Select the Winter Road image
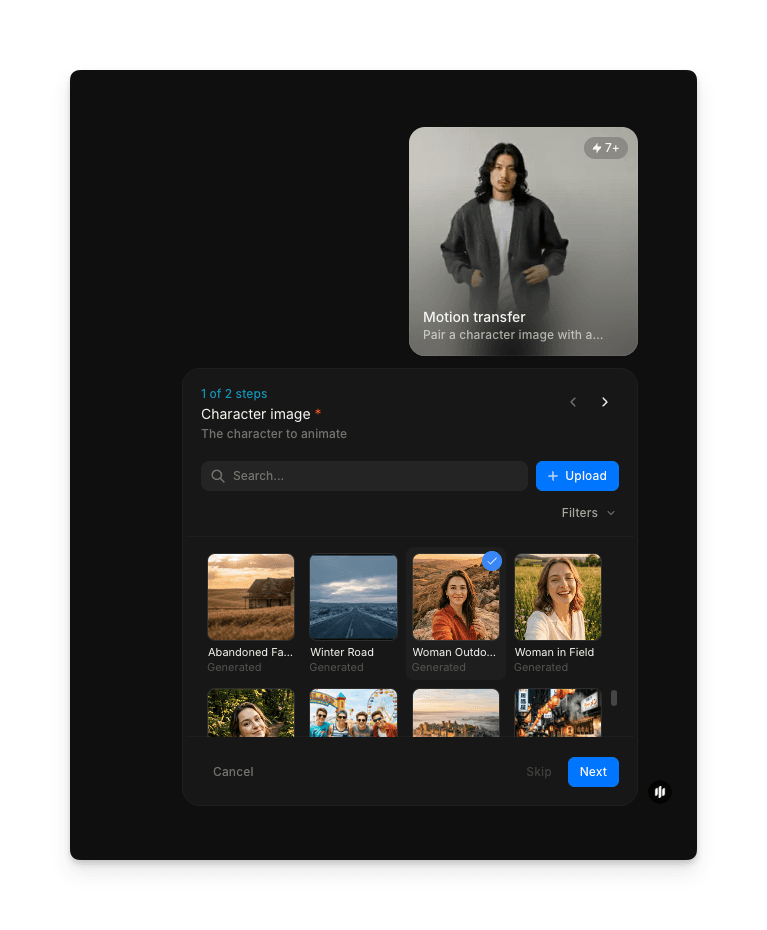Image resolution: width=767 pixels, height=930 pixels. [x=353, y=597]
